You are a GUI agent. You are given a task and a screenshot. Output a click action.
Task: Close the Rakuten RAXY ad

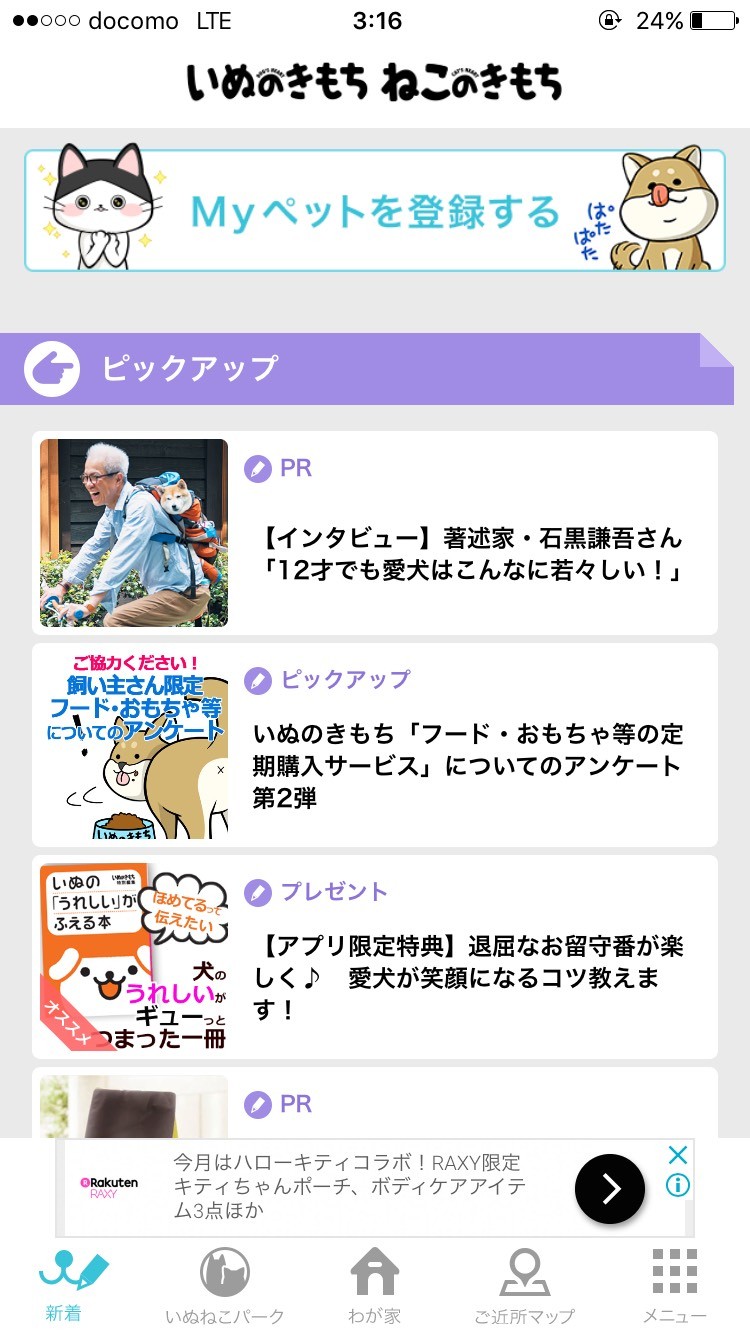[677, 1156]
